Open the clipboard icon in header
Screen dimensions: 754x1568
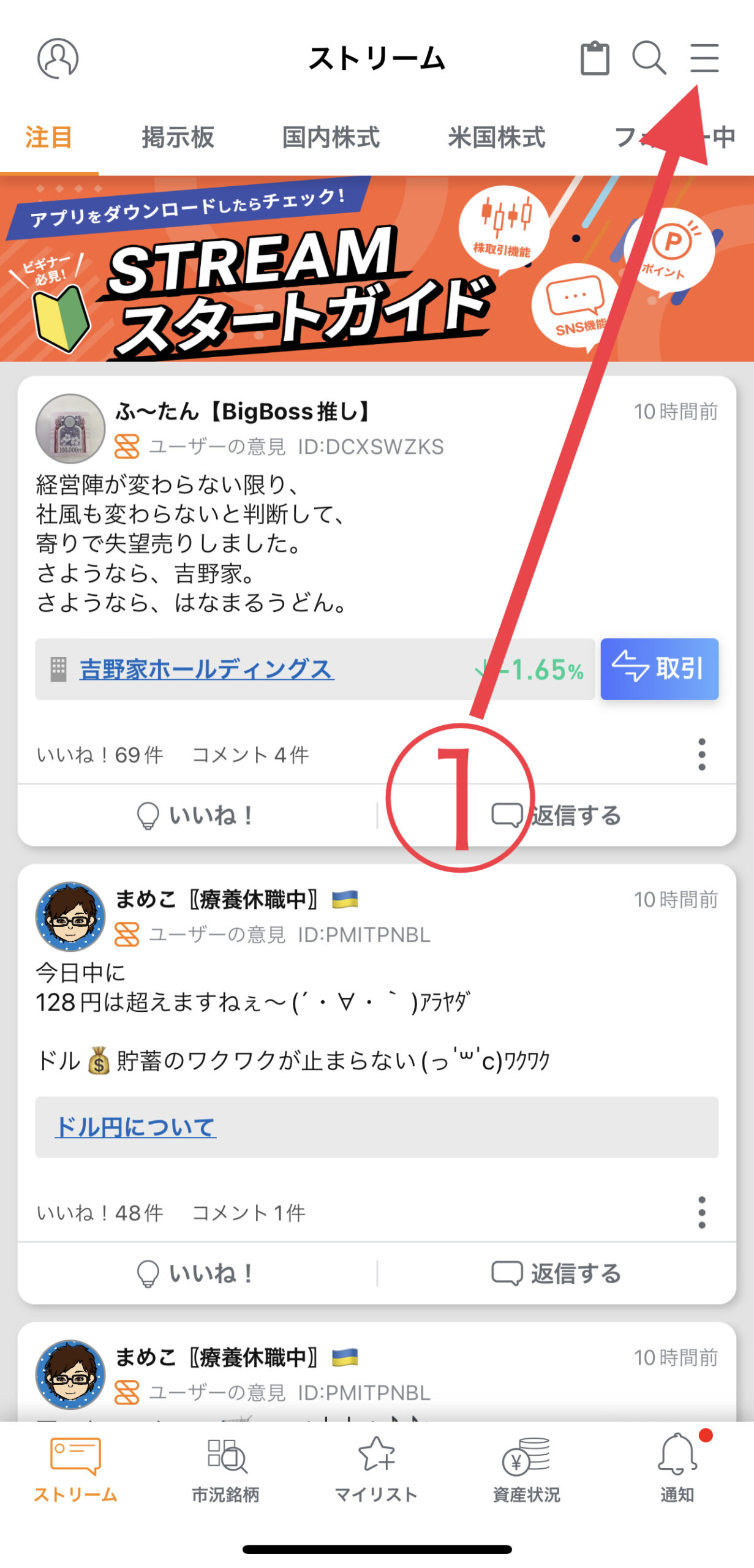point(594,59)
